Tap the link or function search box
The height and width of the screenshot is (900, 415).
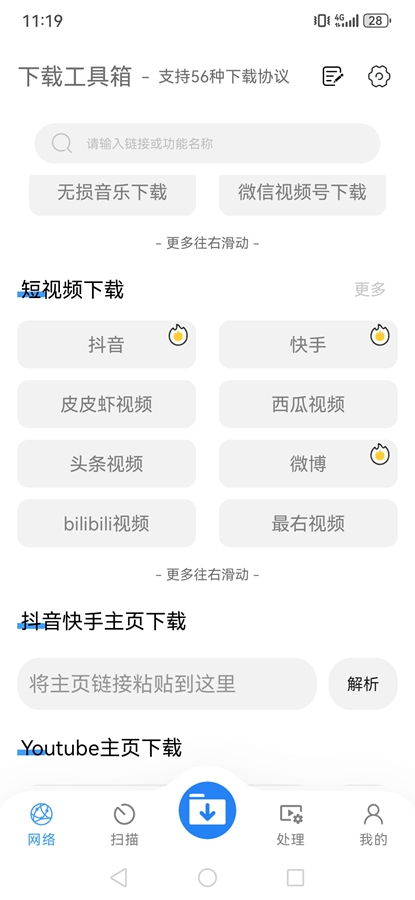(207, 143)
